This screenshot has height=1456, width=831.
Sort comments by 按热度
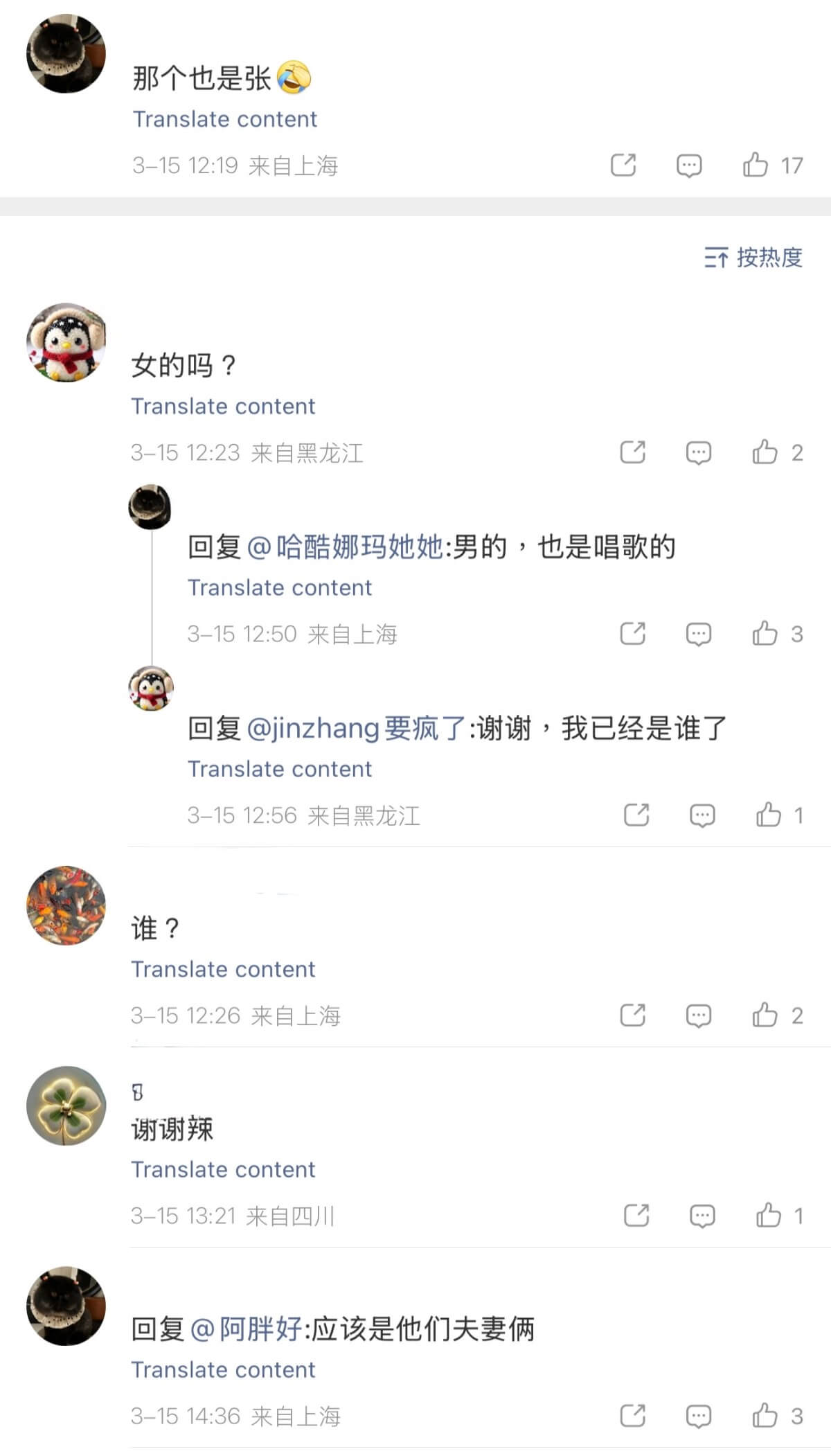(753, 258)
